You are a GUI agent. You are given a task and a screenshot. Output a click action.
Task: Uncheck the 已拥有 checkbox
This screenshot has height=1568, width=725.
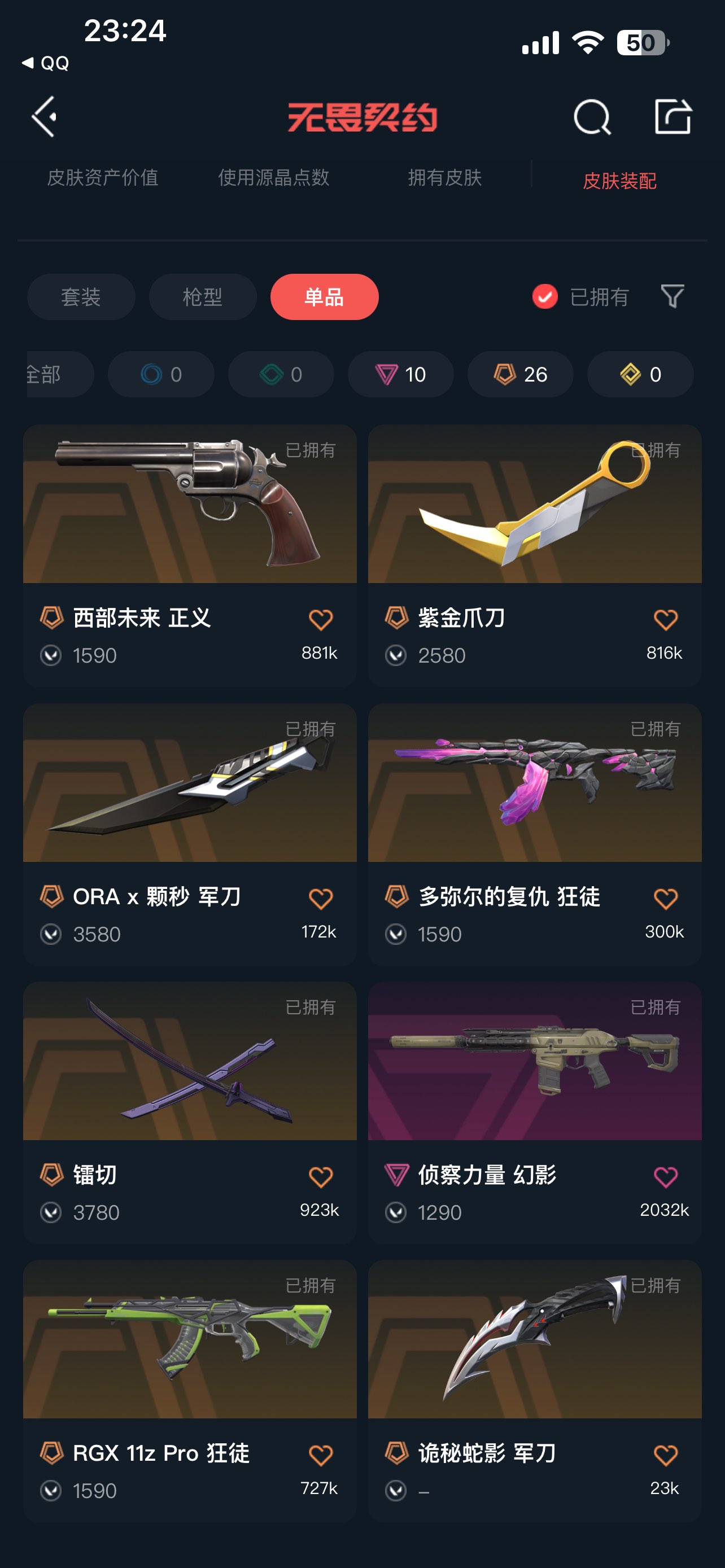[545, 297]
